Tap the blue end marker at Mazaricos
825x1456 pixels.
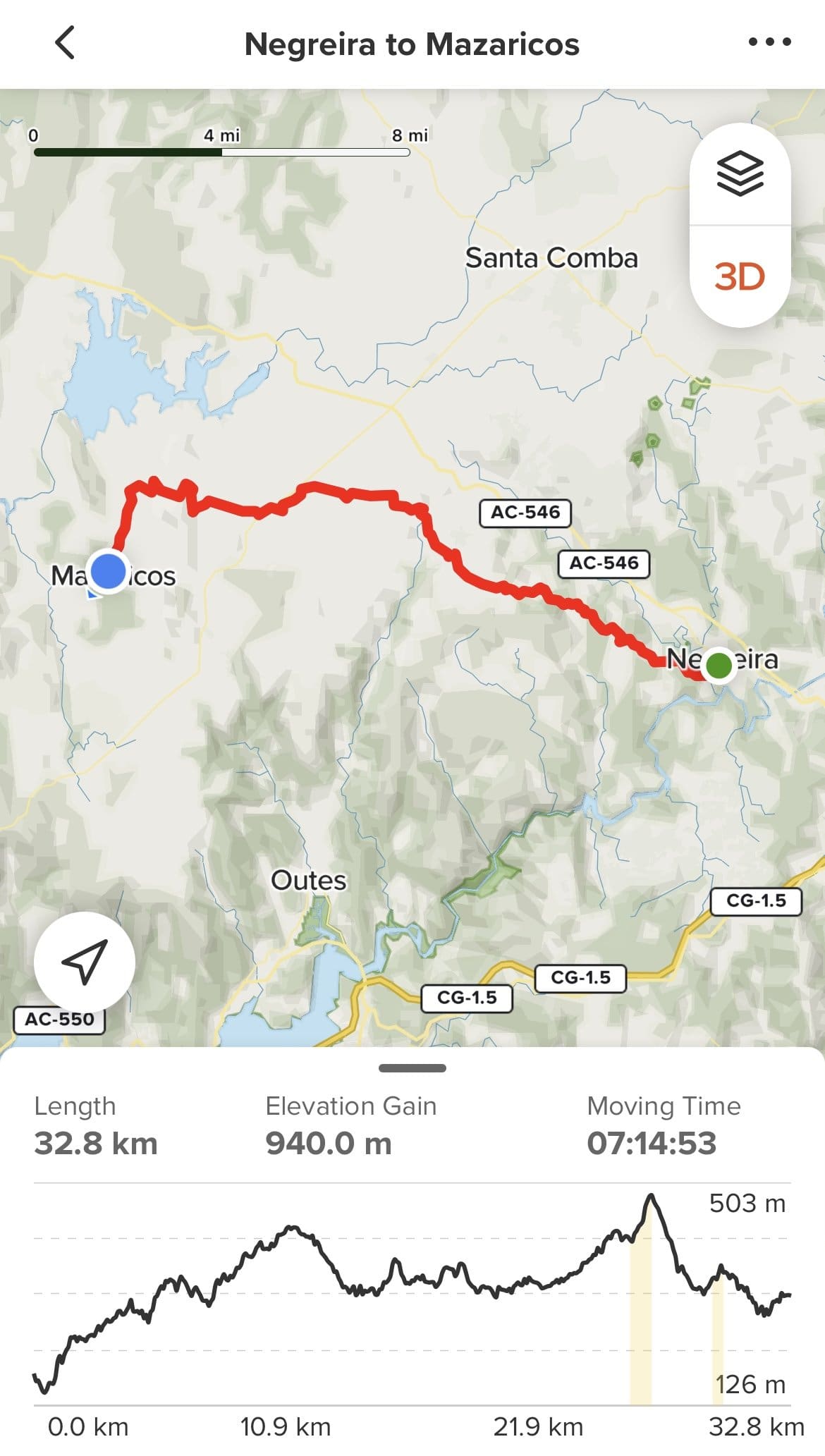point(108,570)
